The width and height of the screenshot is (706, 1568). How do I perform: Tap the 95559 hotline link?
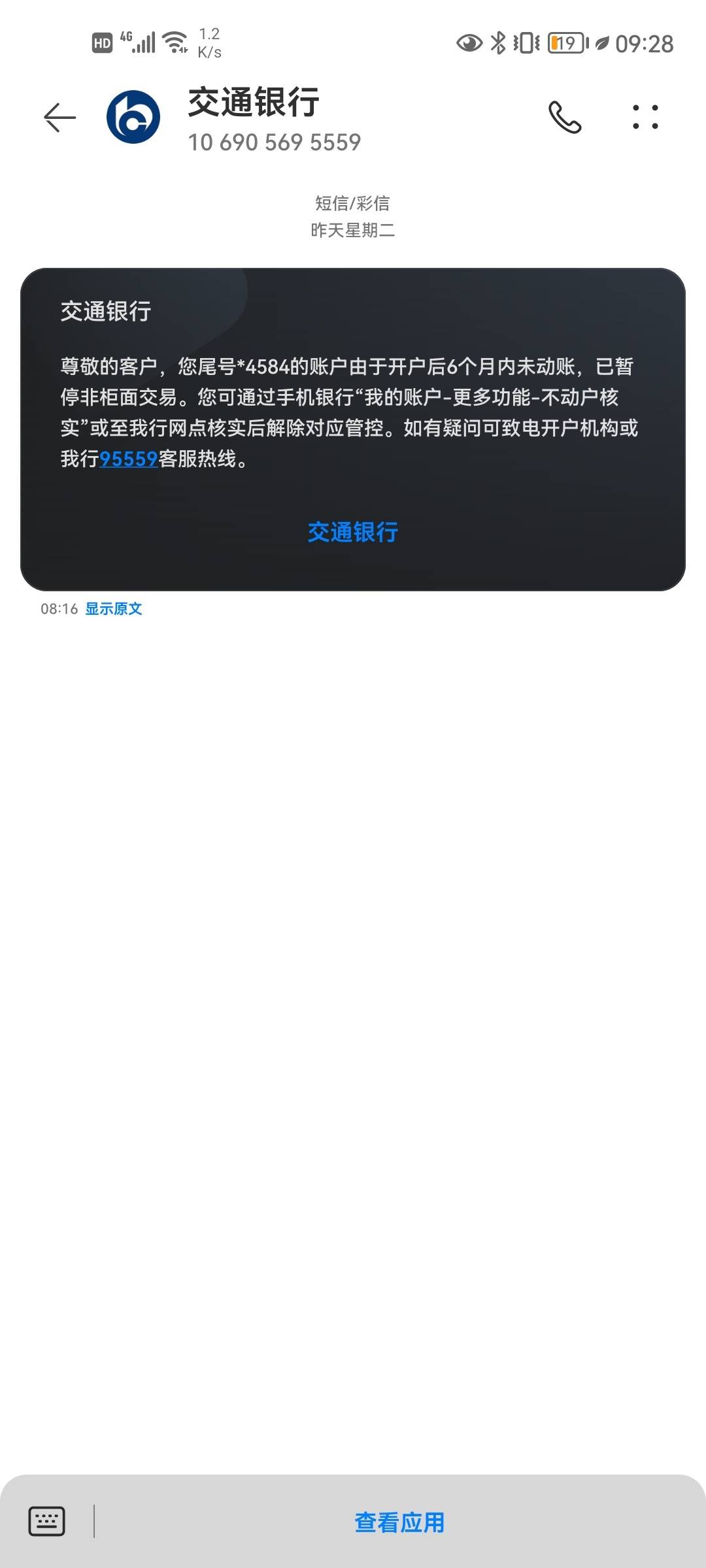(x=128, y=459)
